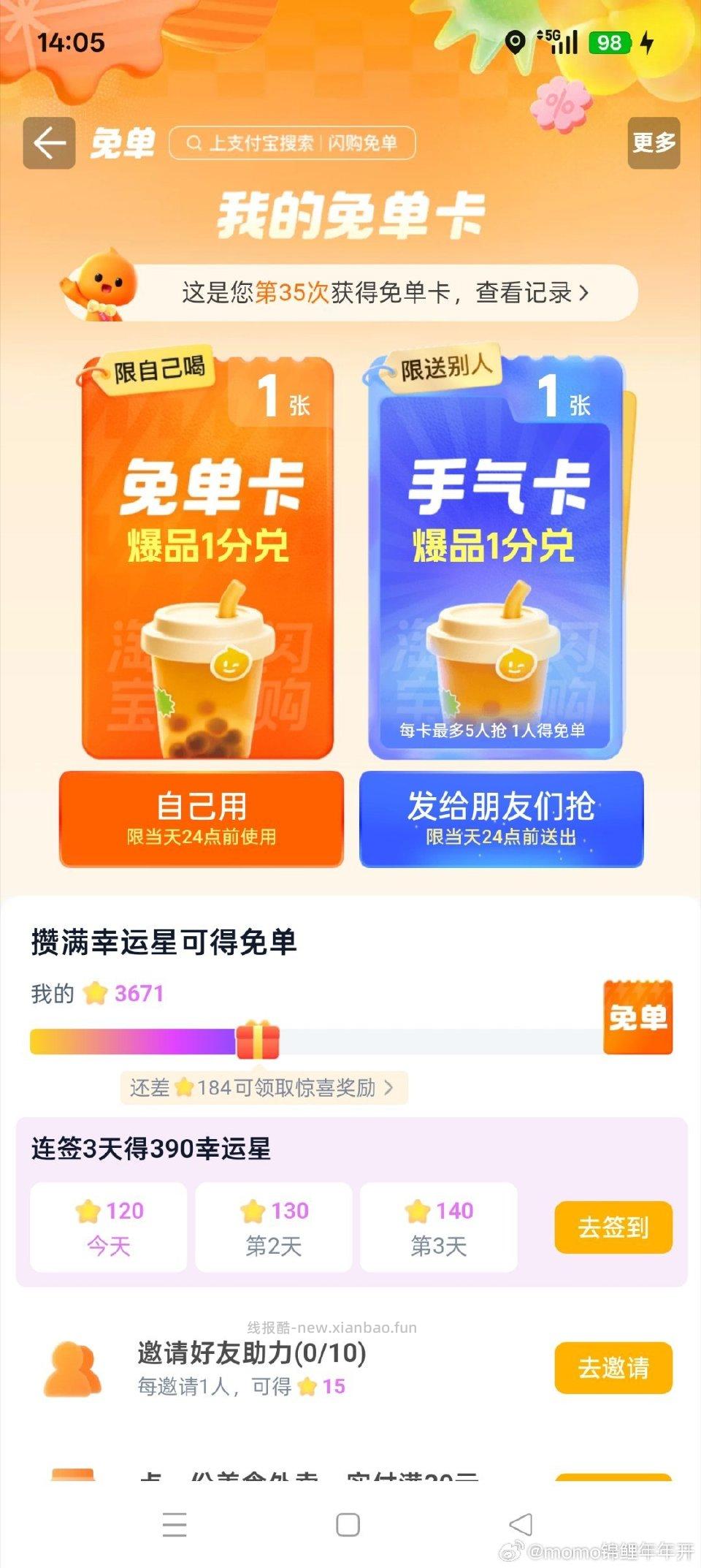This screenshot has width=701, height=1568.
Task: Open the 闪购免单 search bar
Action: [x=292, y=143]
